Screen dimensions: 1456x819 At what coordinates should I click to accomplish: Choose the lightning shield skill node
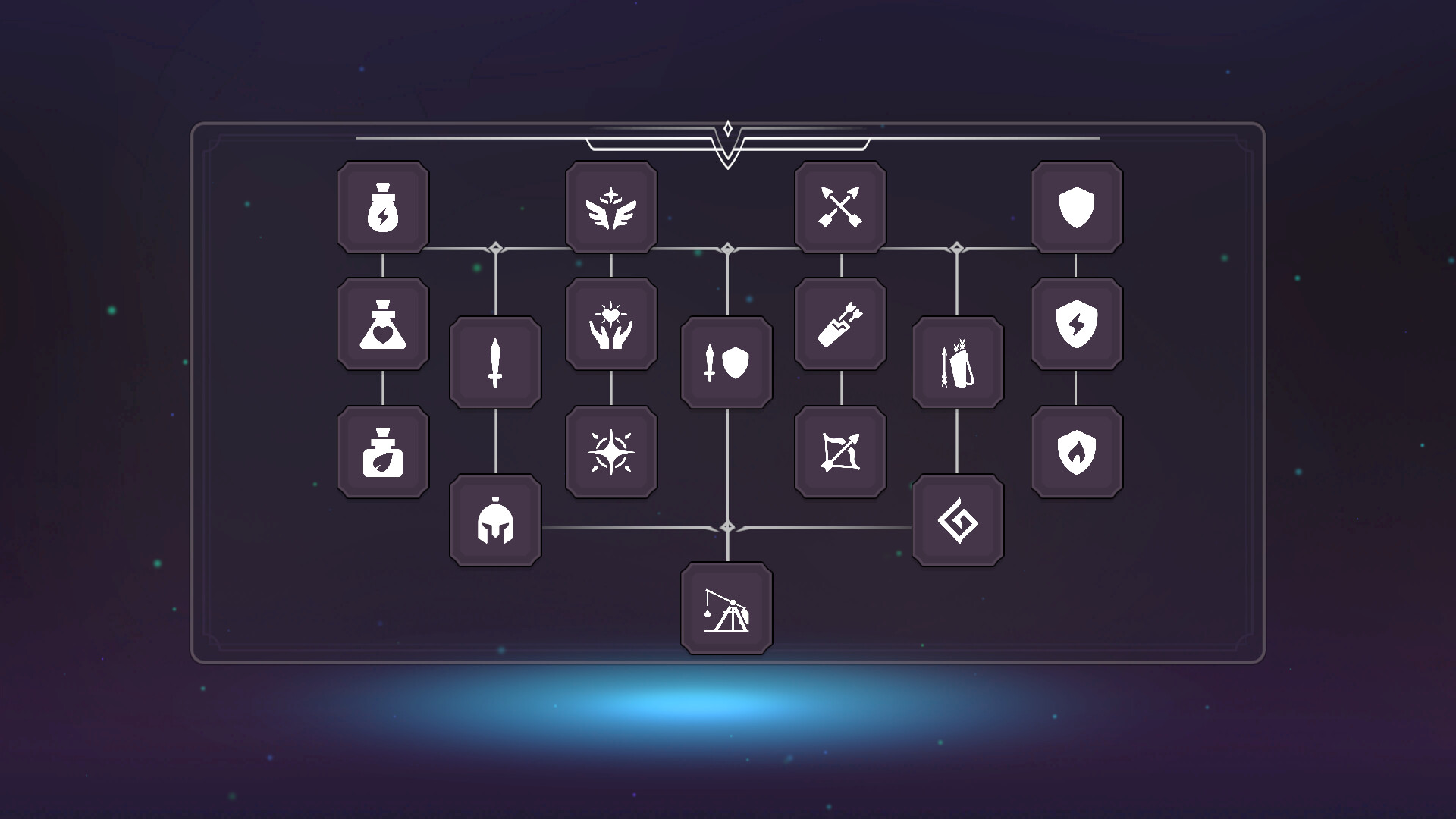pos(1077,324)
